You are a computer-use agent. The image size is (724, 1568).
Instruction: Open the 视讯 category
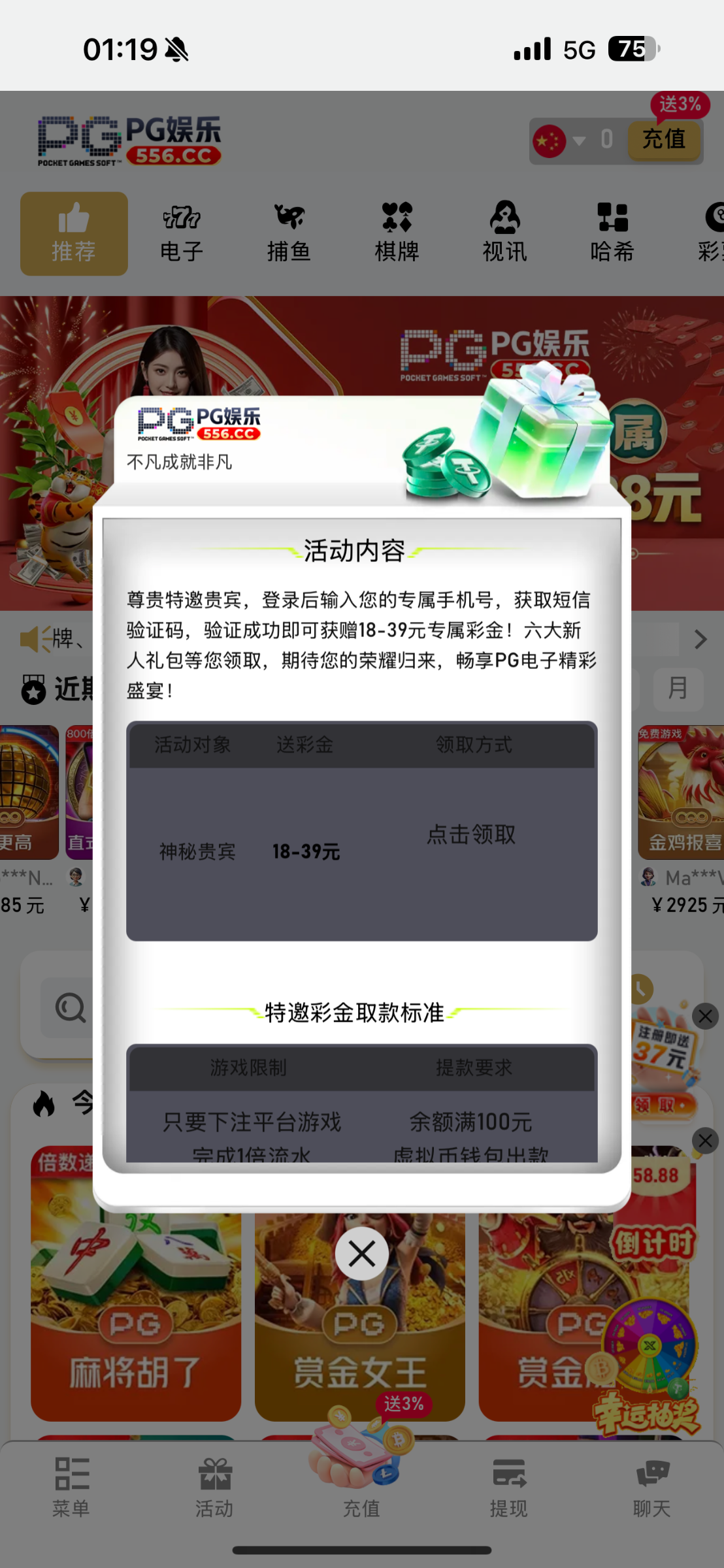[x=504, y=233]
